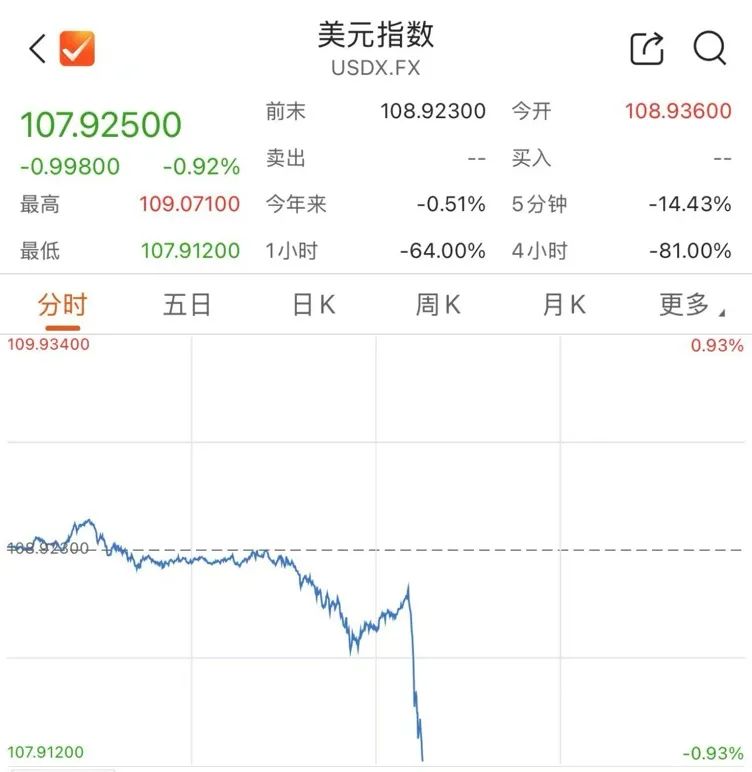752x772 pixels.
Task: Open the search magnifier
Action: coord(710,48)
